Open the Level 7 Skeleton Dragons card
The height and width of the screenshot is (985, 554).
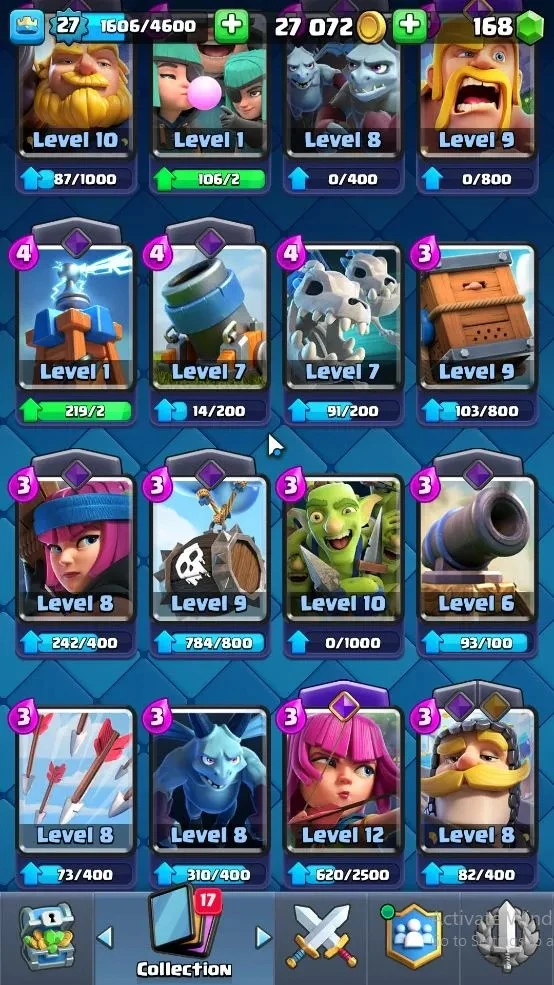pos(344,319)
